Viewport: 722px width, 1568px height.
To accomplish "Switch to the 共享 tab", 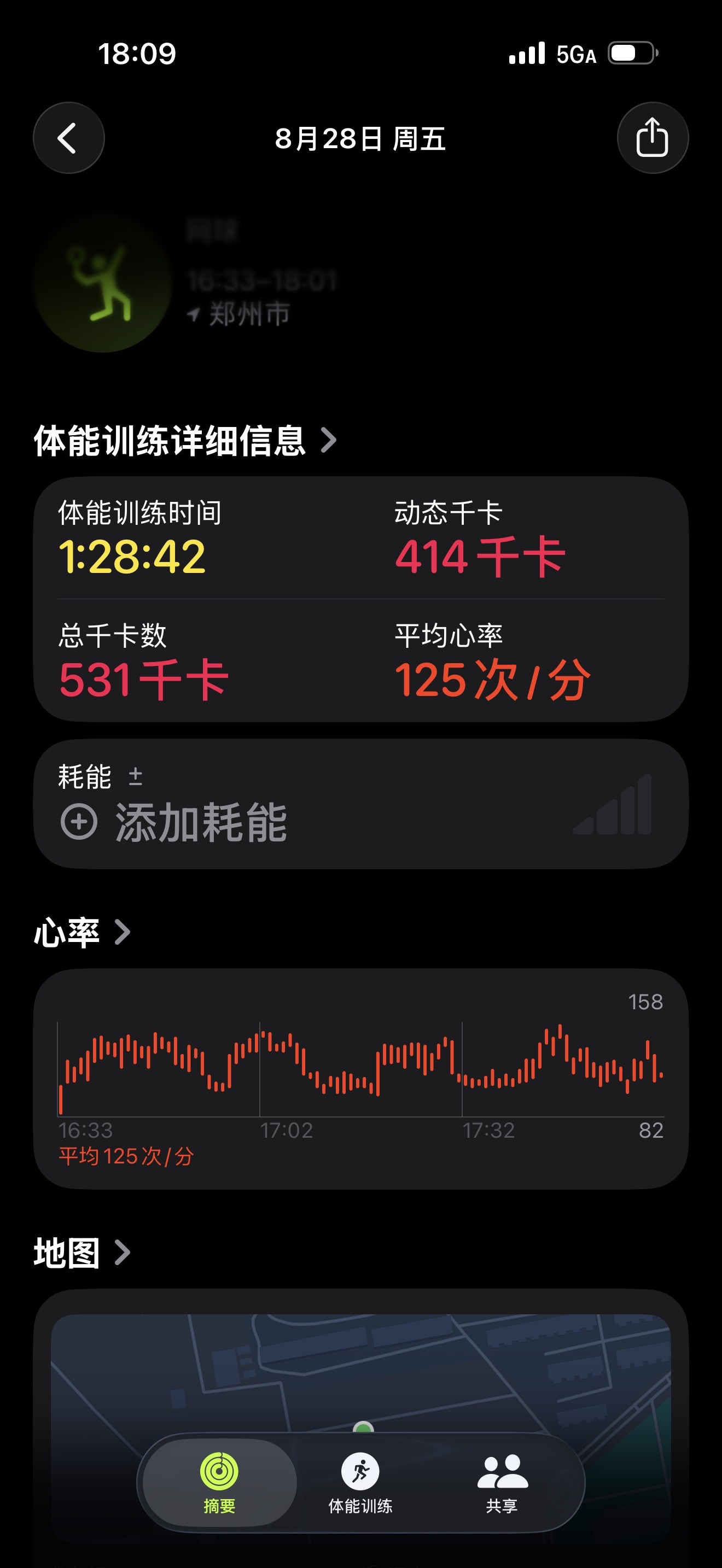I will pyautogui.click(x=502, y=1483).
